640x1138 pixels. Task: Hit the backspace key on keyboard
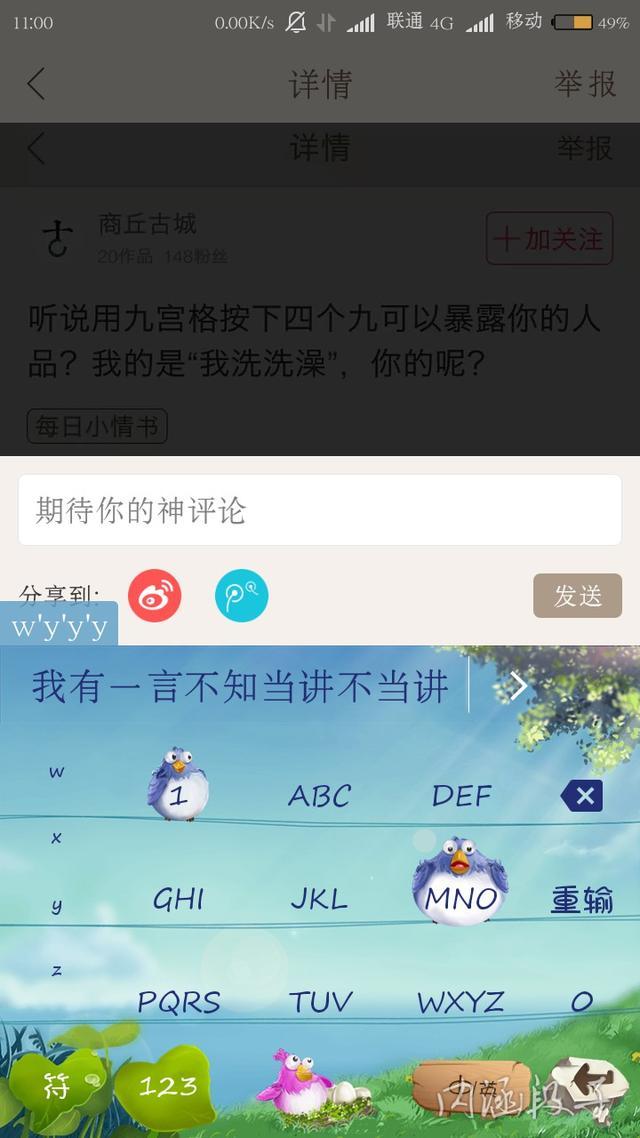(x=582, y=796)
